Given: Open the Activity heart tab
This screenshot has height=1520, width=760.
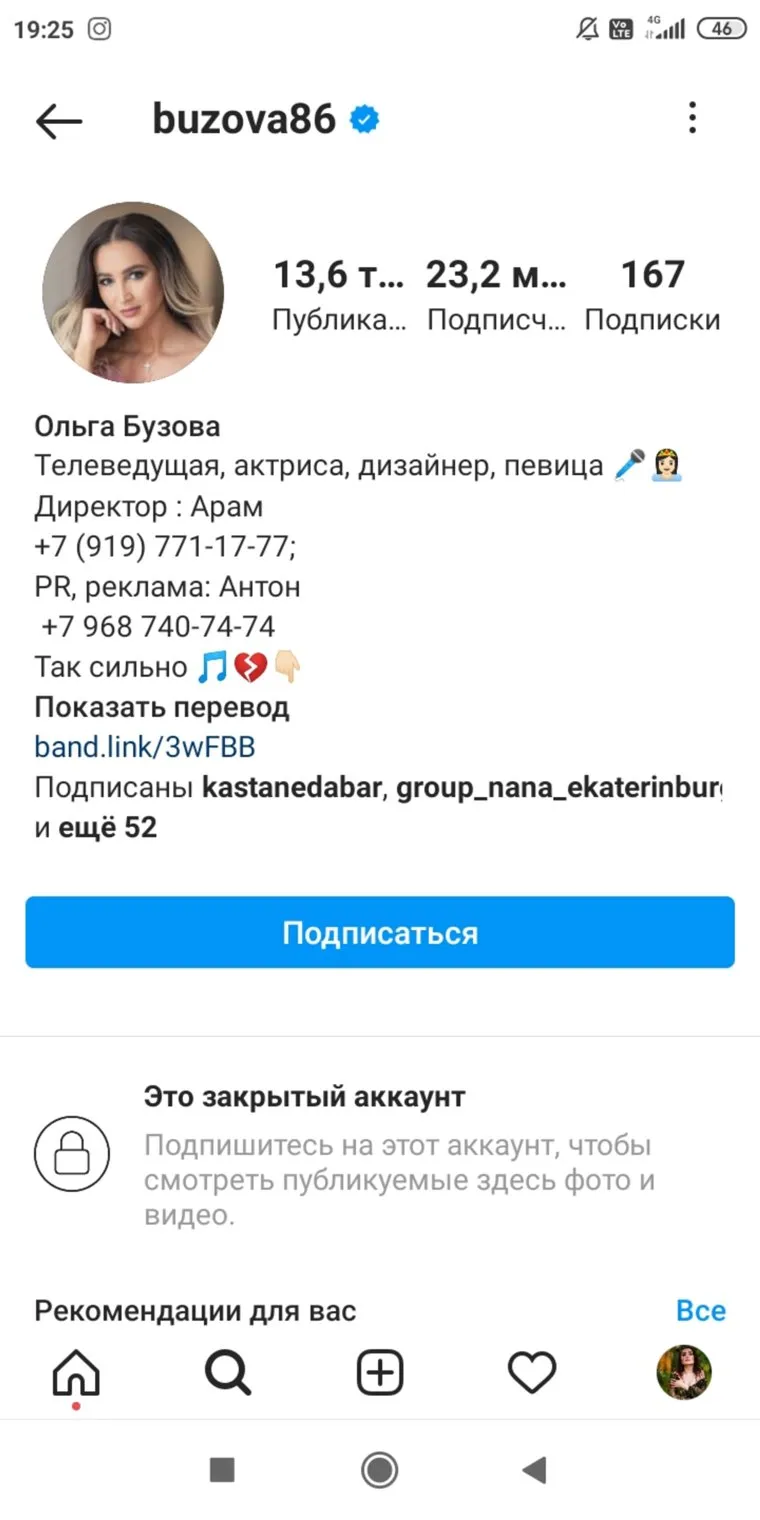Looking at the screenshot, I should (x=532, y=1372).
